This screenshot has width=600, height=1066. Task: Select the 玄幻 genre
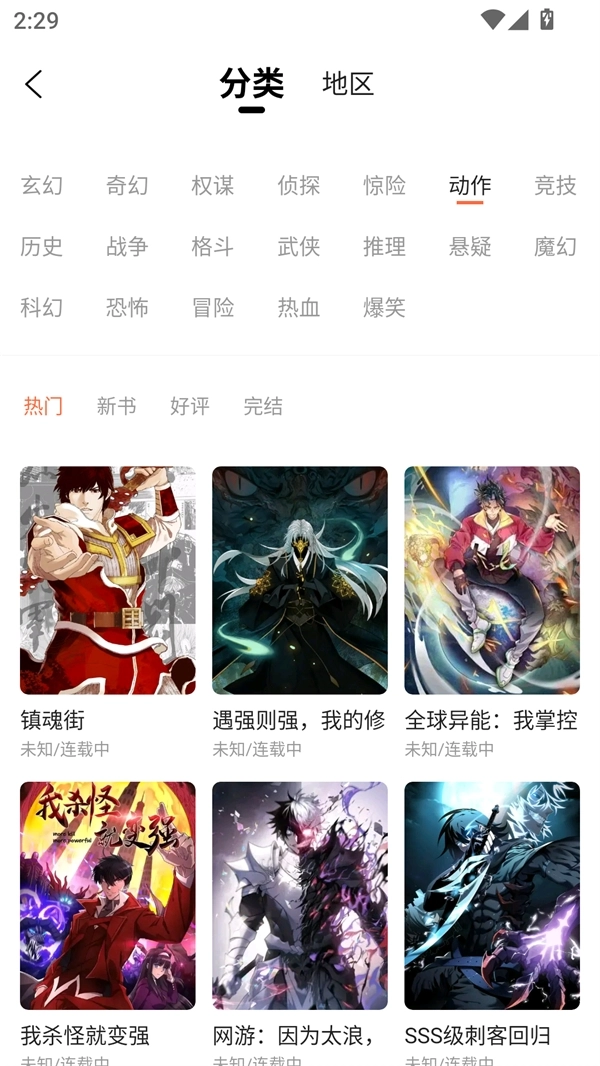tap(42, 185)
